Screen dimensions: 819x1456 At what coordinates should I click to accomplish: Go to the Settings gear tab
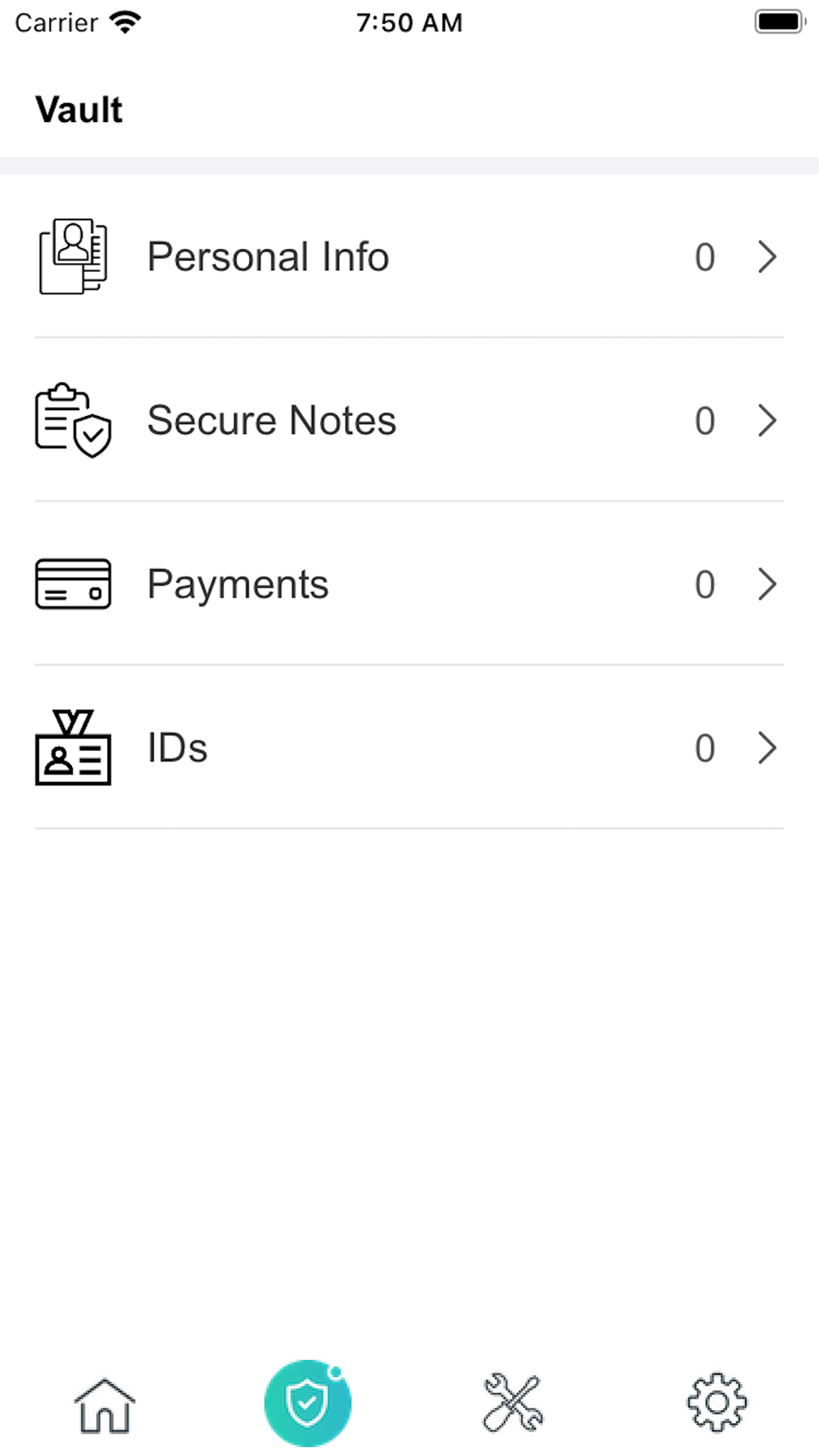tap(717, 1403)
